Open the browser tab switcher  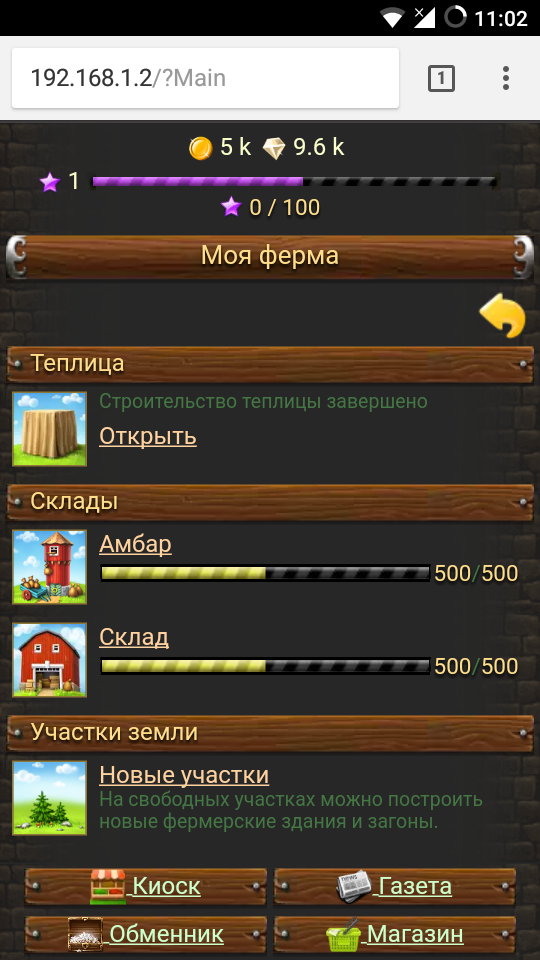[441, 78]
